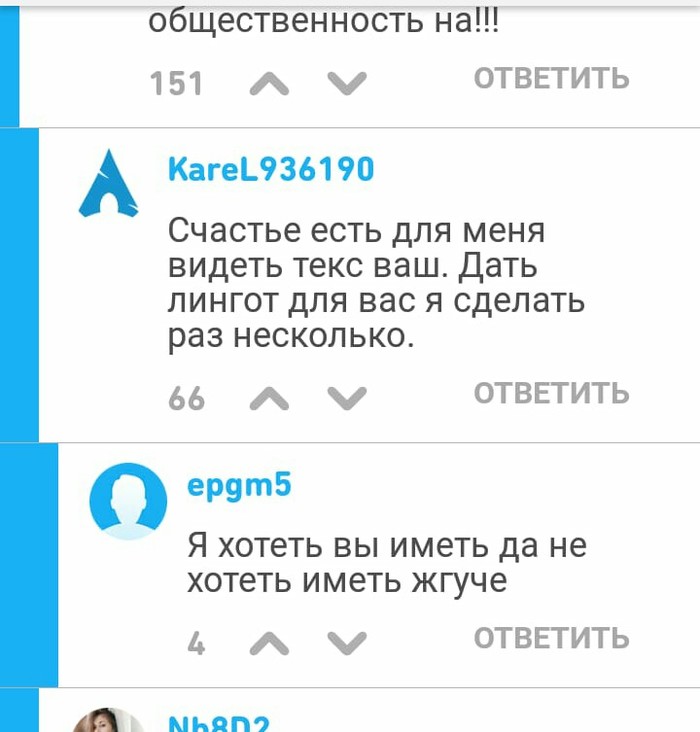This screenshot has width=700, height=732.
Task: Reply to epgm5's comment
Action: point(551,638)
